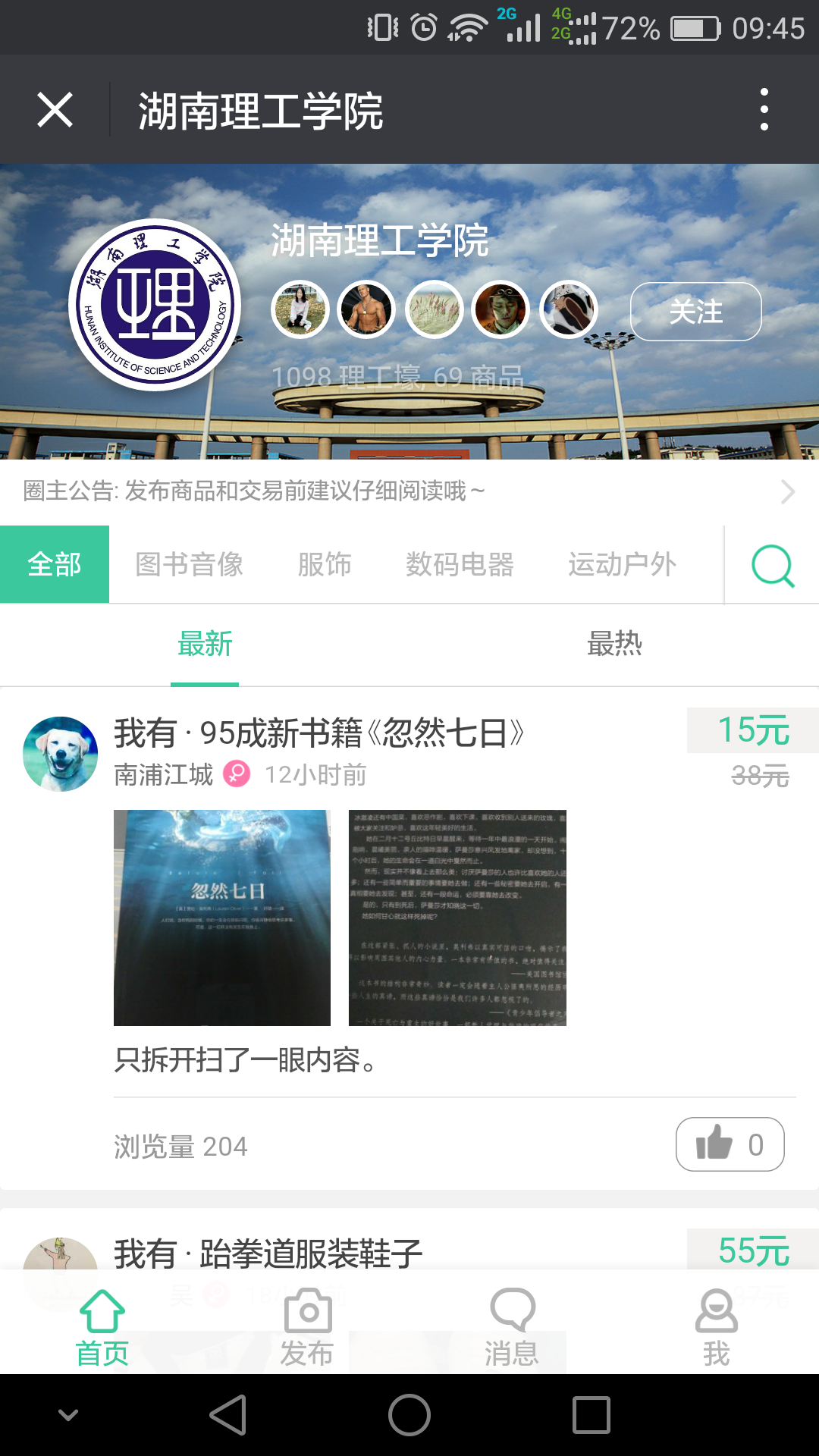Open the 消息 messages tab
The height and width of the screenshot is (1456, 819).
[x=512, y=1327]
